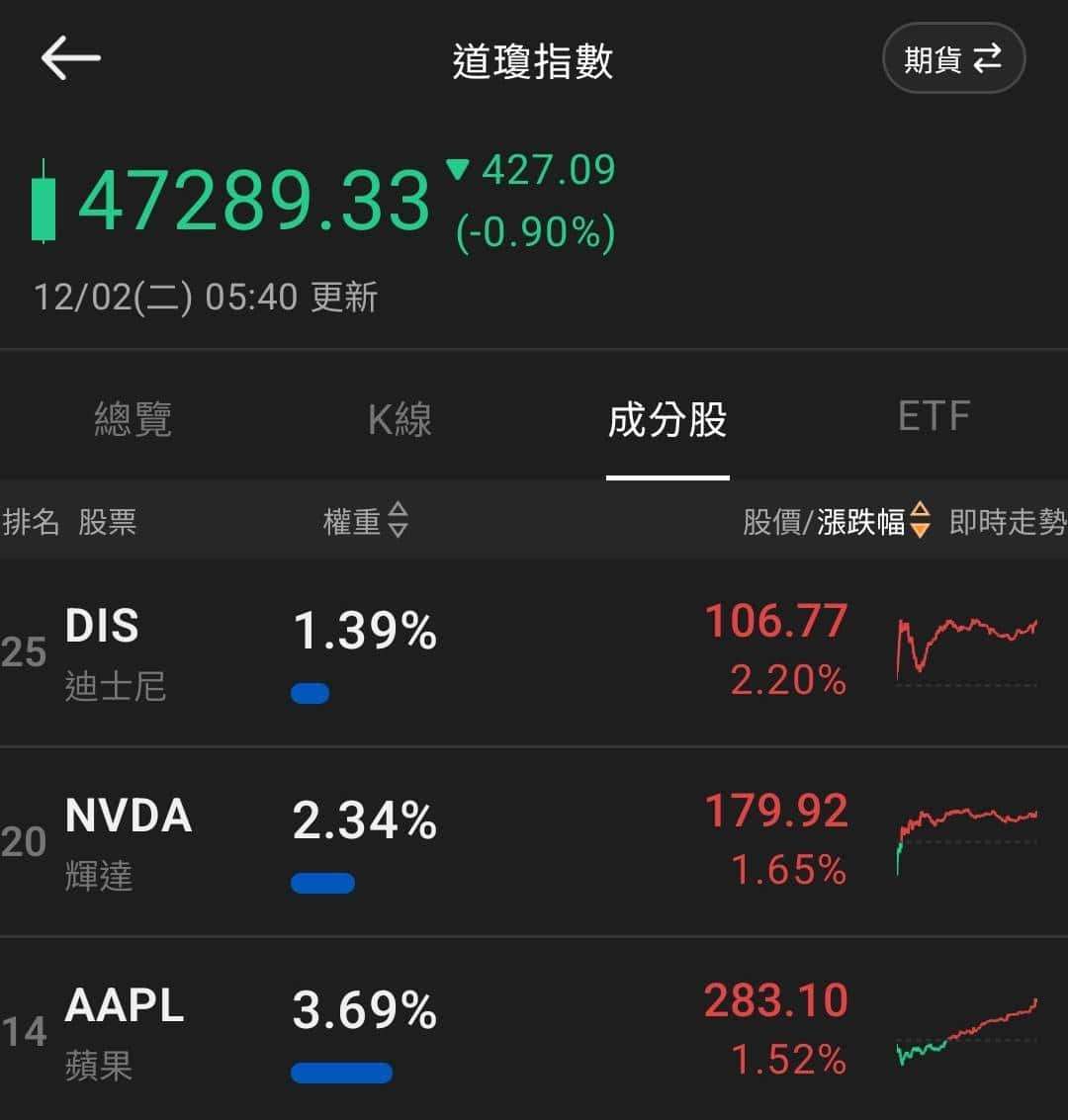This screenshot has height=1120, width=1068.
Task: Switch to the K線 tab
Action: pyautogui.click(x=400, y=420)
